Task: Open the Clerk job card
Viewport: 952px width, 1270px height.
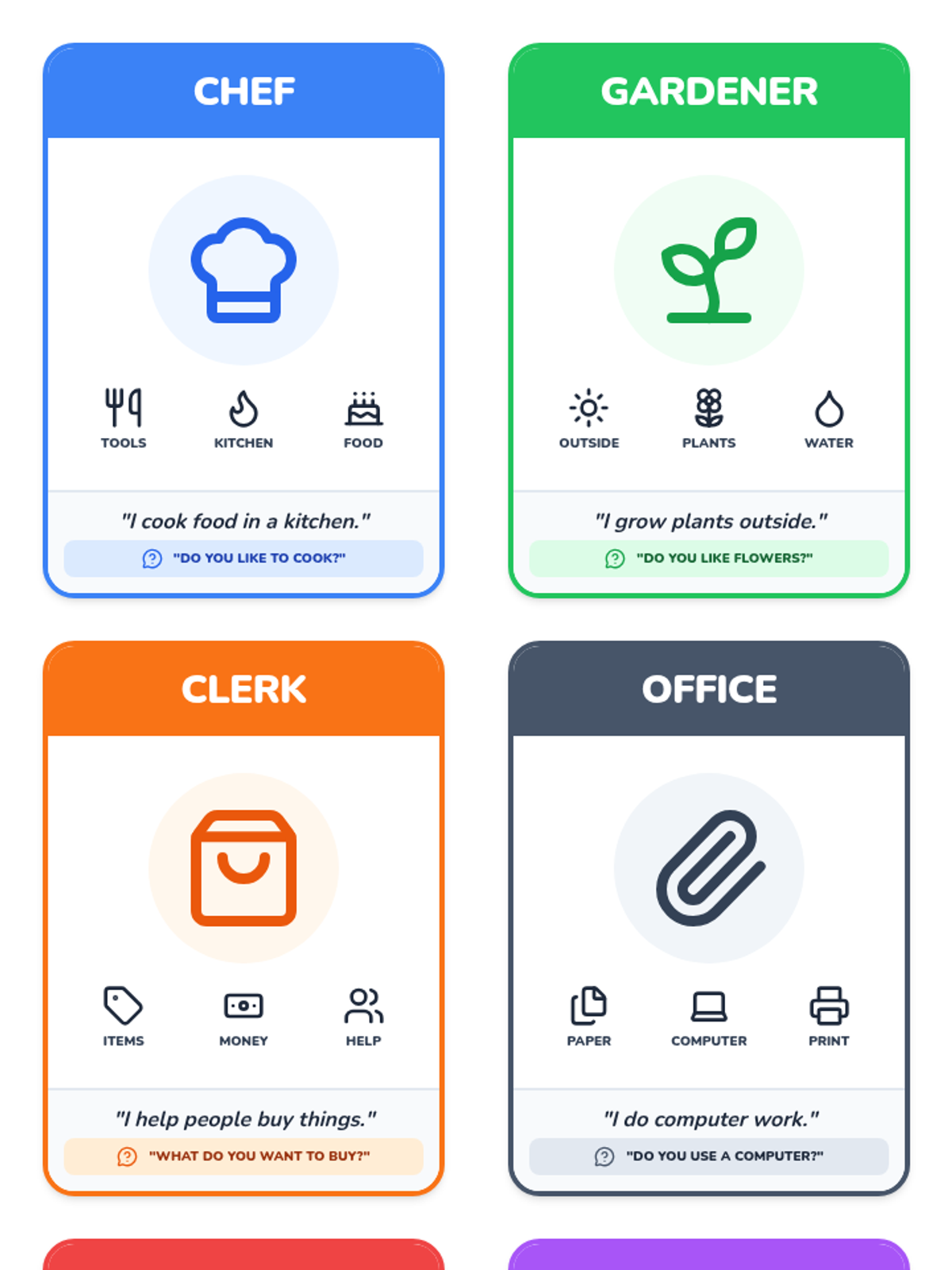Action: [x=244, y=918]
